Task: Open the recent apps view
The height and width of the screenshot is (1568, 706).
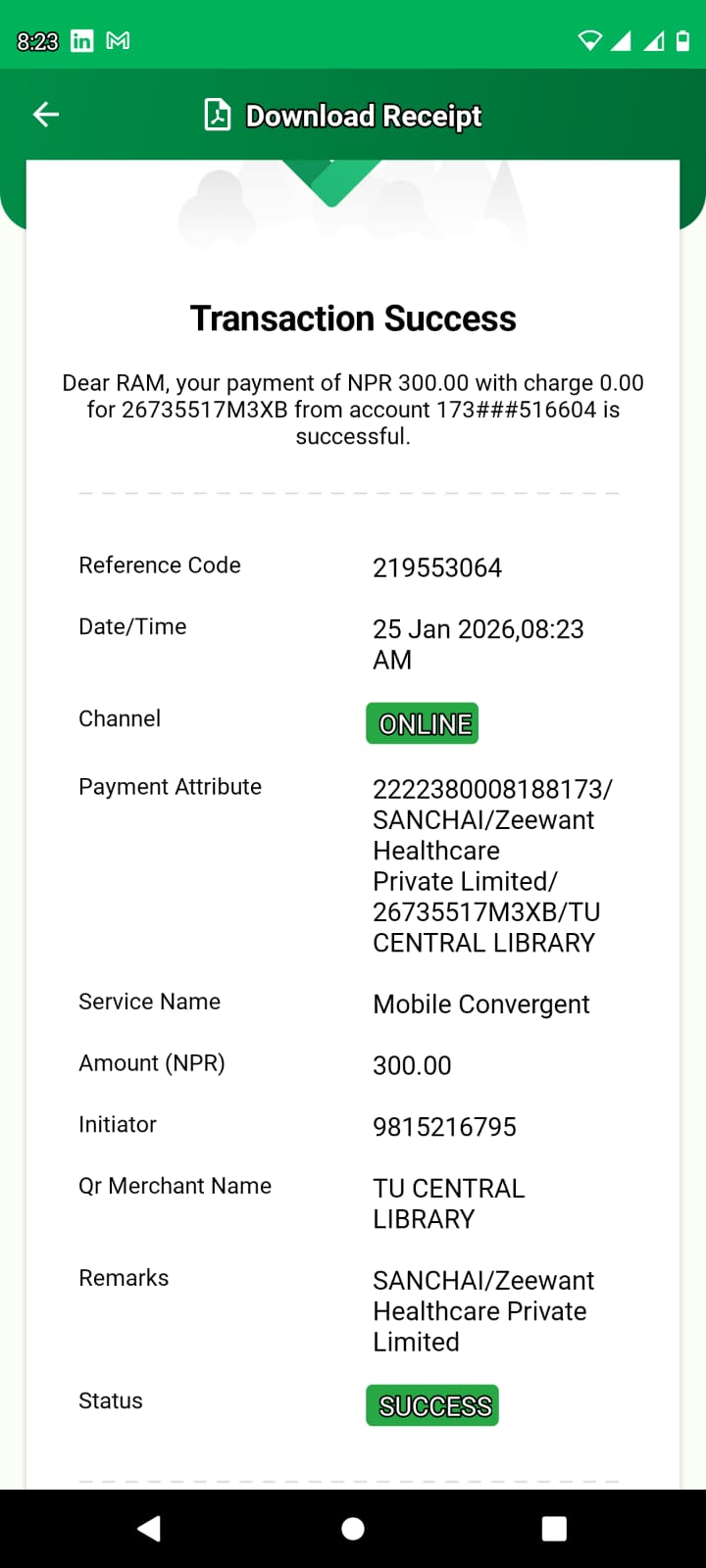Action: tap(554, 1529)
